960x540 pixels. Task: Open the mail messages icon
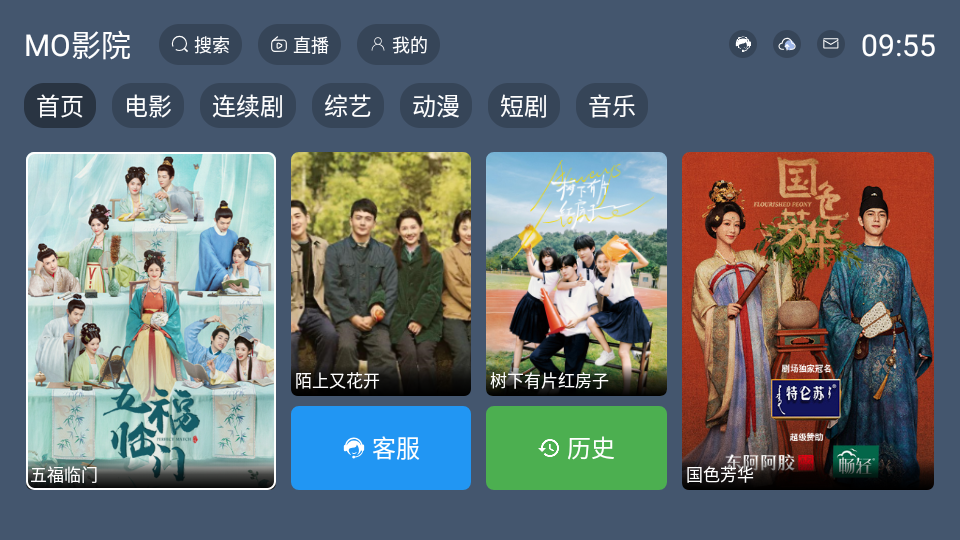pyautogui.click(x=830, y=44)
